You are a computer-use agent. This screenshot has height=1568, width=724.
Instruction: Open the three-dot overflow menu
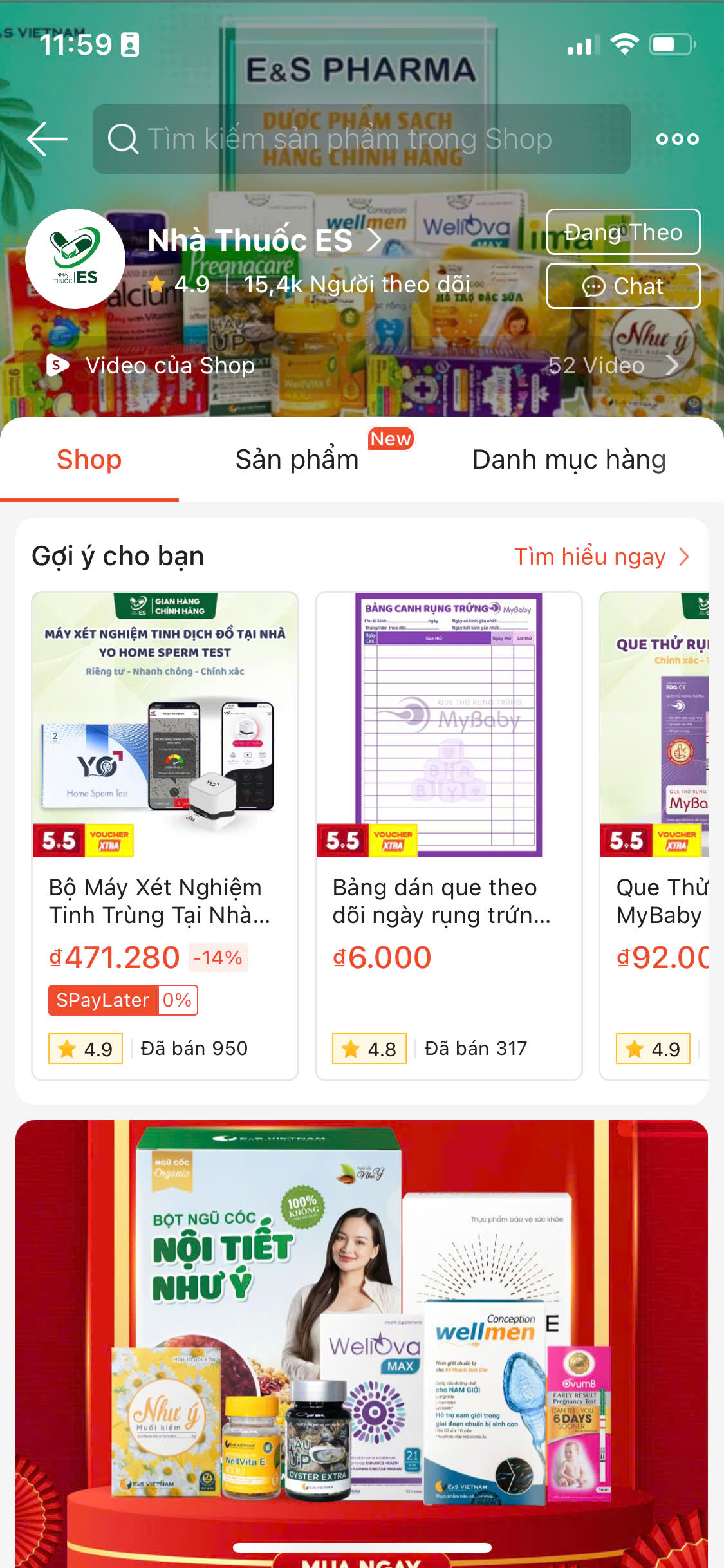pos(677,139)
